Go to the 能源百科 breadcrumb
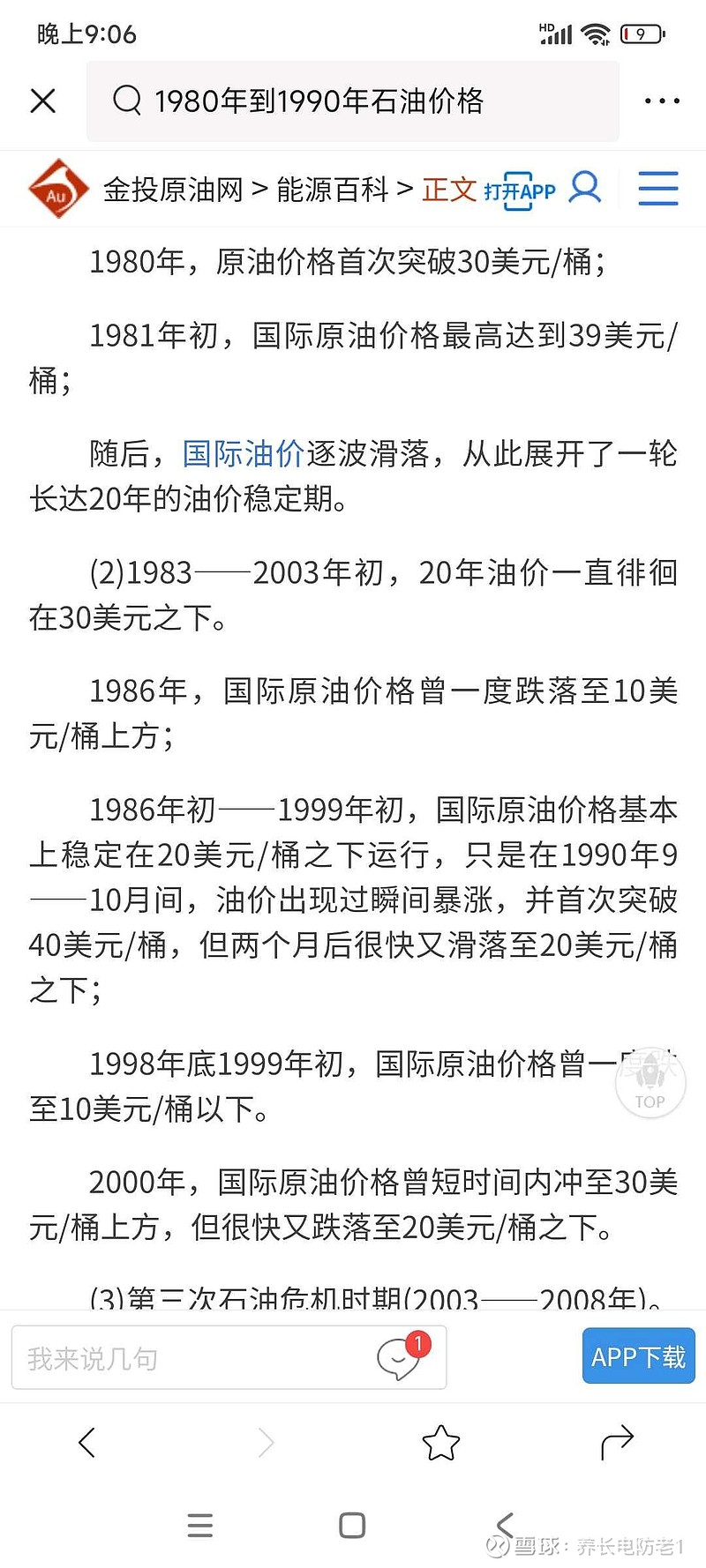The height and width of the screenshot is (1568, 706). (332, 190)
